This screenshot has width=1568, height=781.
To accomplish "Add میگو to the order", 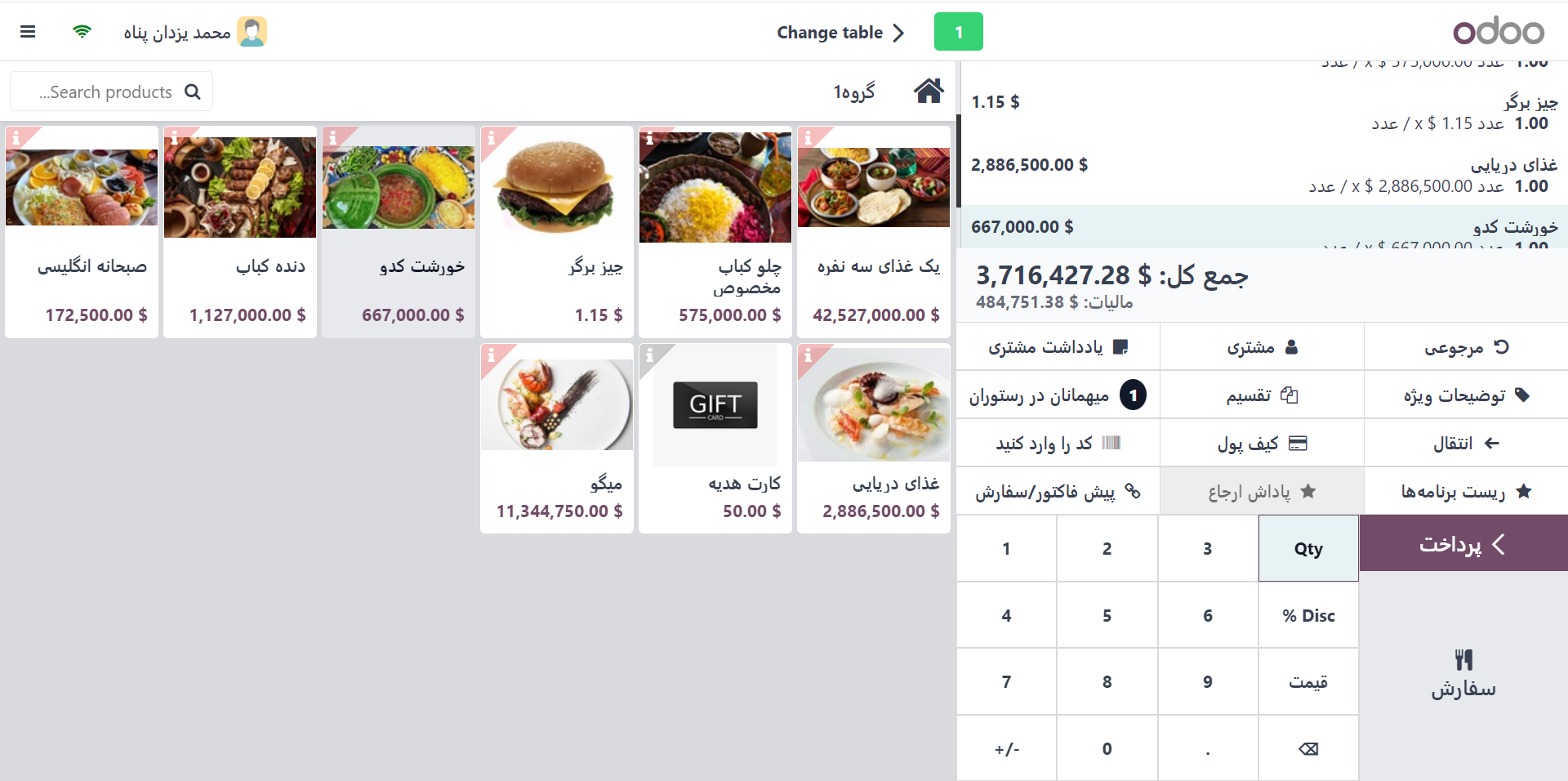I will click(x=557, y=438).
